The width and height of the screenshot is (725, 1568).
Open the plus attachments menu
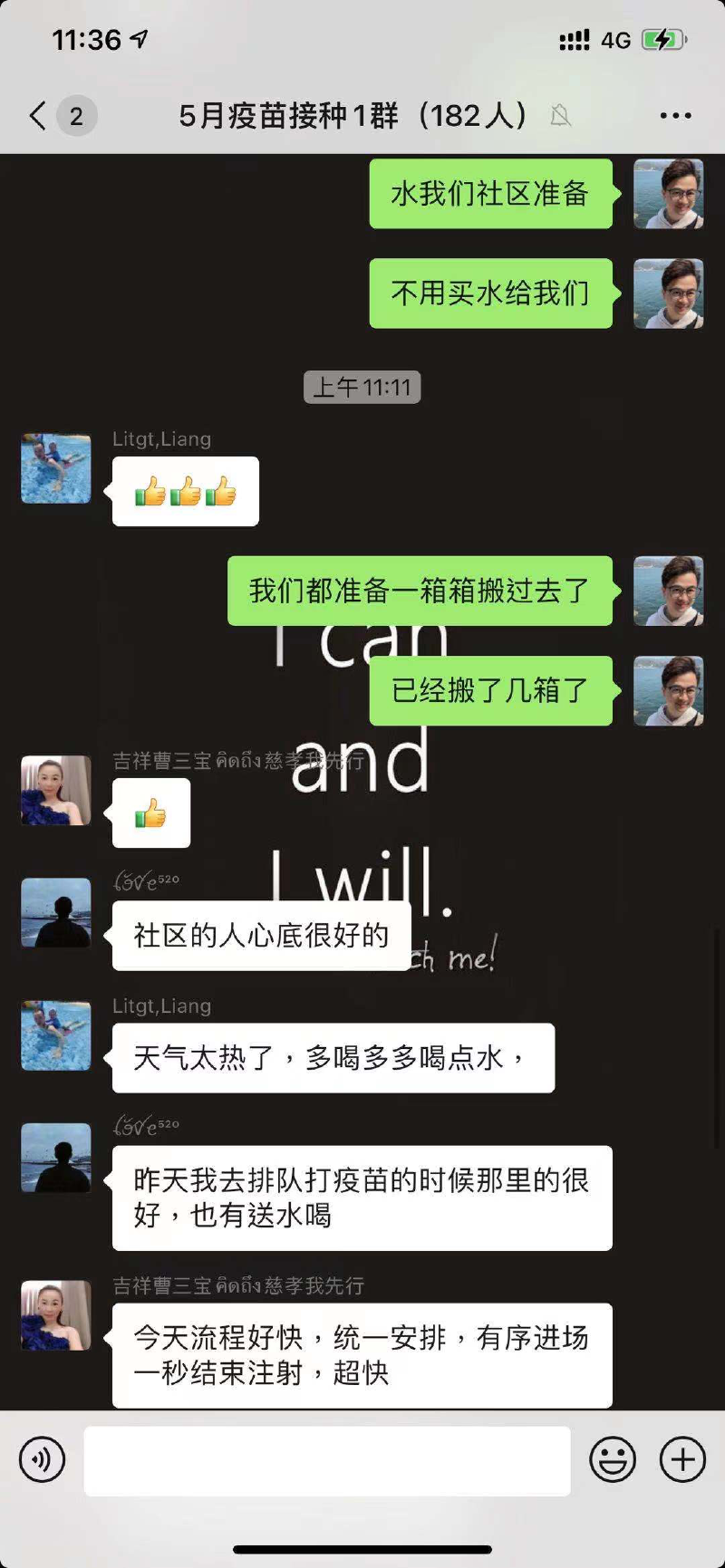tap(682, 1460)
